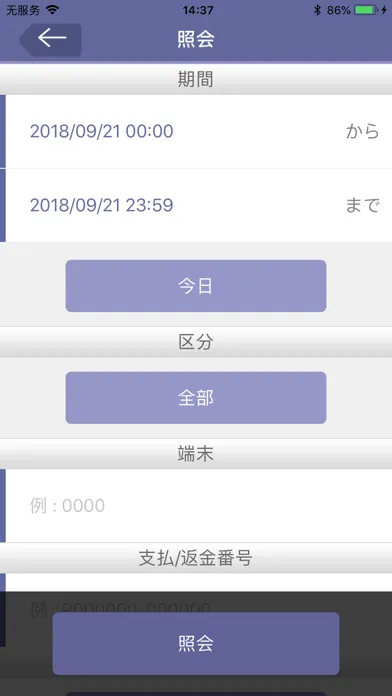Edit the start date 2018/09/21 00:00
Screen dimensions: 392x696
[196, 131]
